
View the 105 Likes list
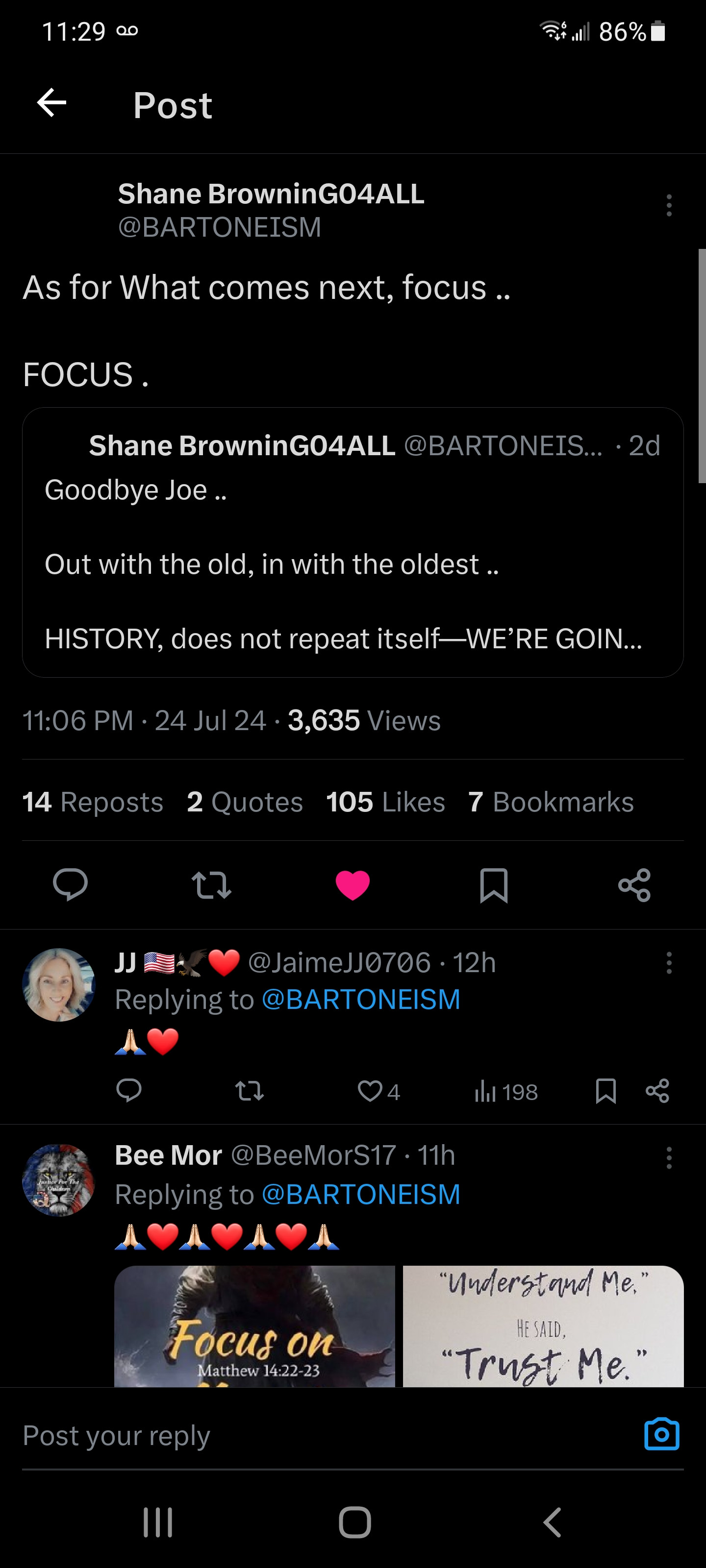(385, 802)
